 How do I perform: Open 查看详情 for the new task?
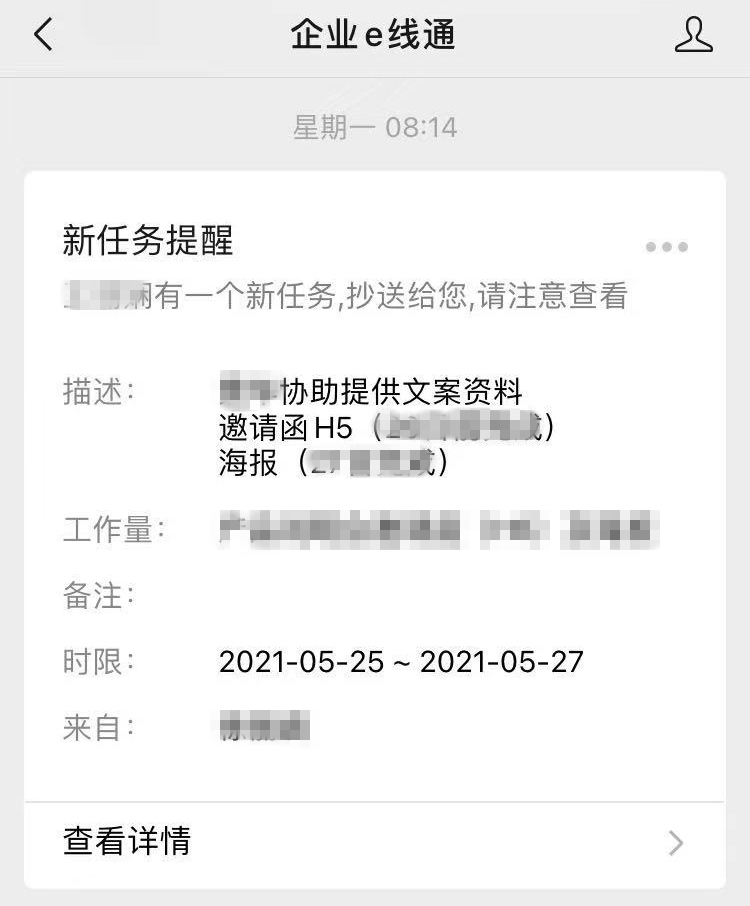tap(374, 842)
